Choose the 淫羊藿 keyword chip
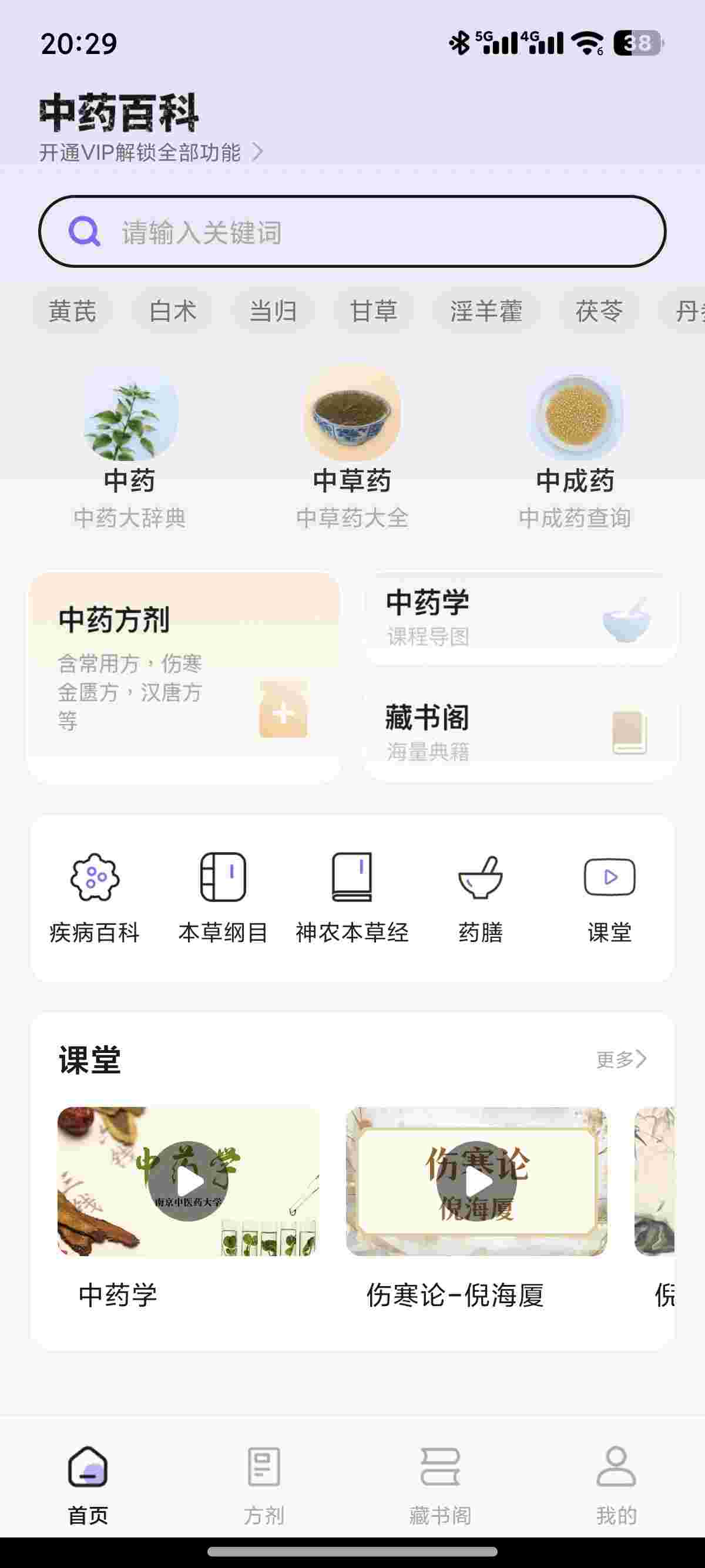 click(486, 312)
